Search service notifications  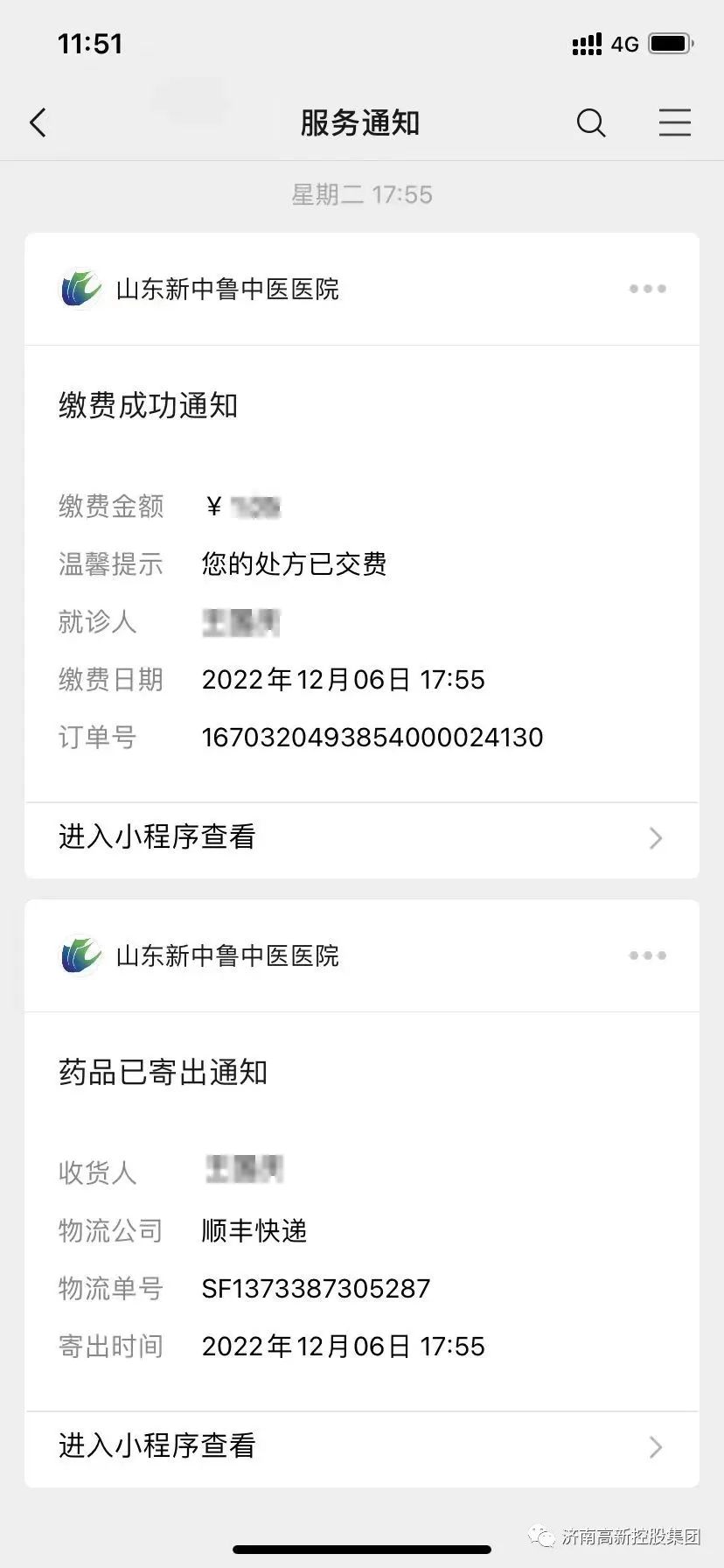tap(591, 123)
